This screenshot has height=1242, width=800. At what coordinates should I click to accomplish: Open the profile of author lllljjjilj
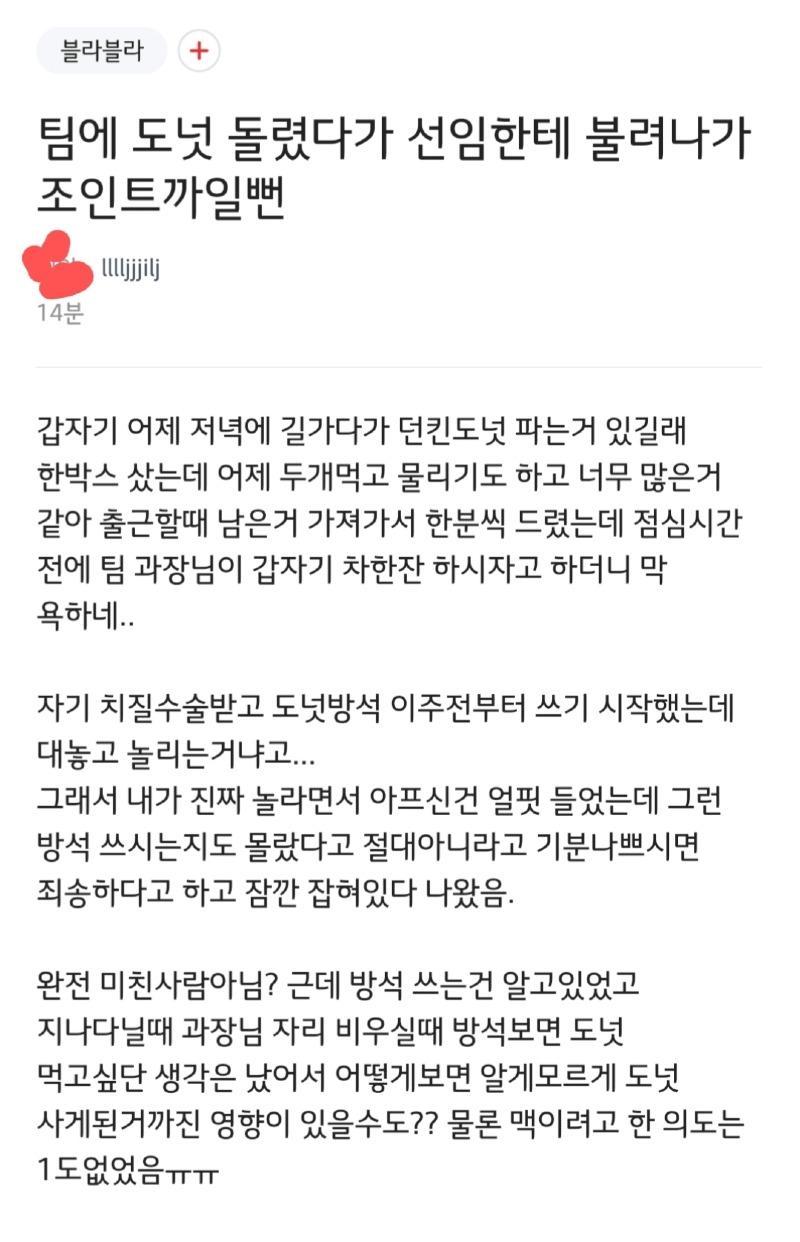coord(131,268)
